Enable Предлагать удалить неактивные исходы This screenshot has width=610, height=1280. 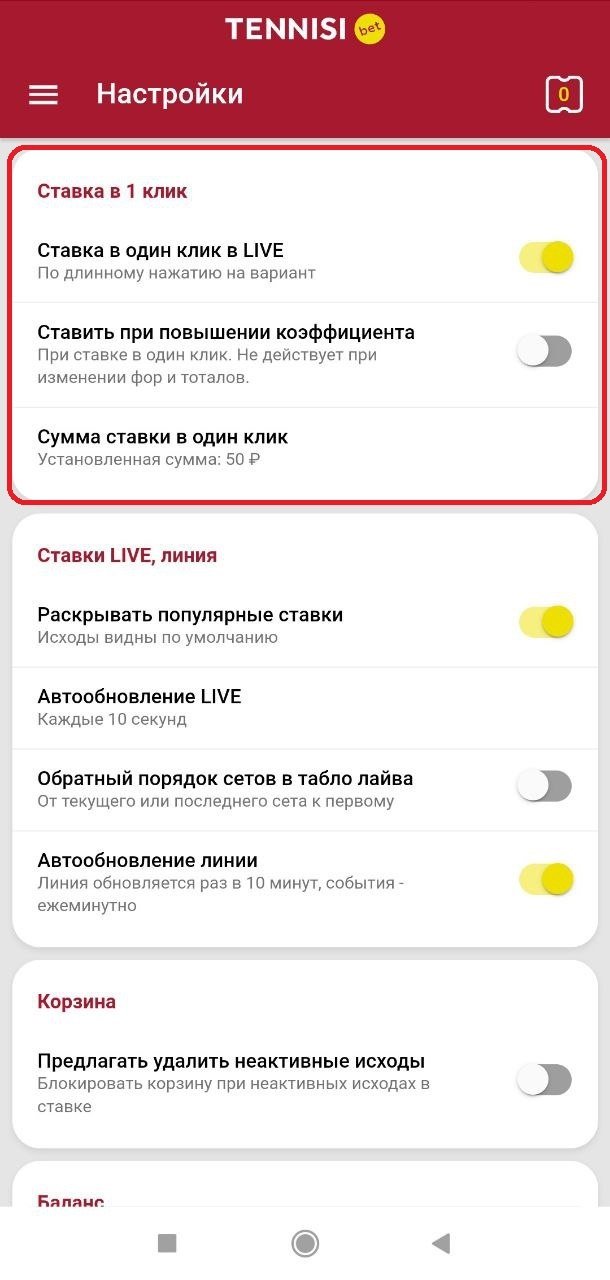click(545, 1079)
